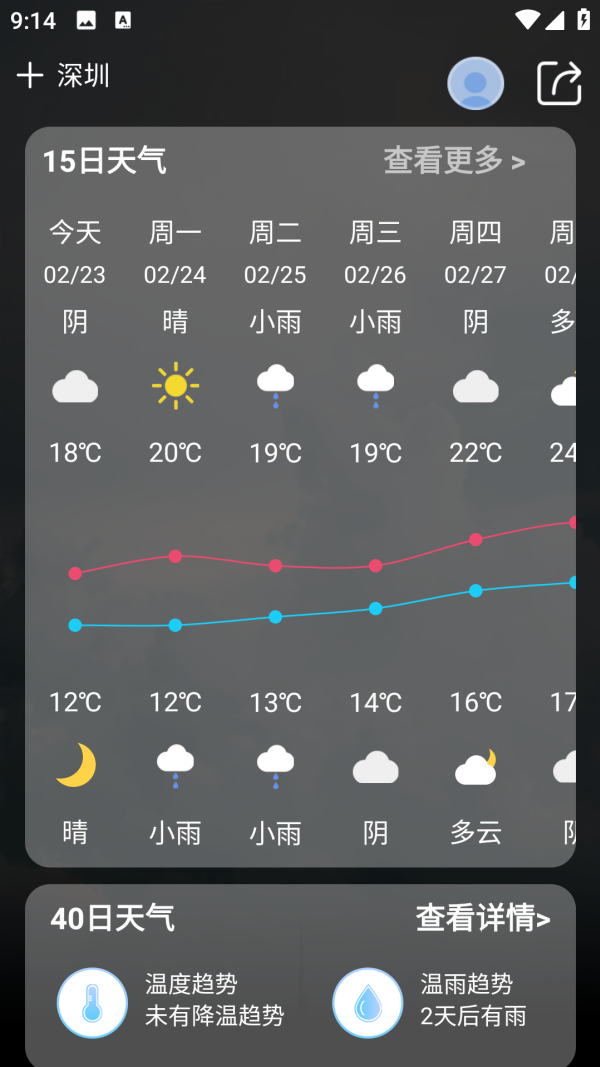Open the user profile avatar
Image resolution: width=600 pixels, height=1067 pixels.
click(x=475, y=83)
